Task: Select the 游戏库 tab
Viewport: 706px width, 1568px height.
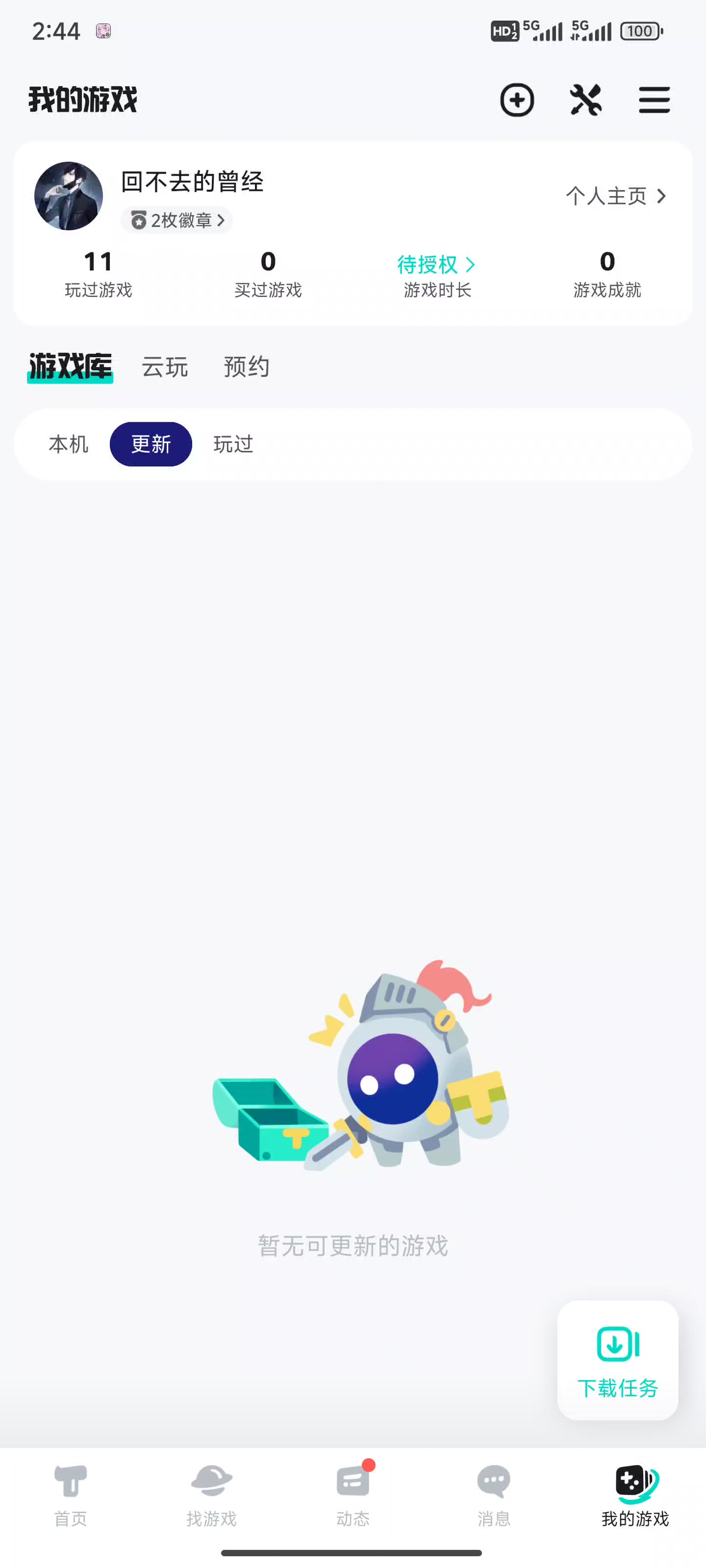Action: (71, 367)
